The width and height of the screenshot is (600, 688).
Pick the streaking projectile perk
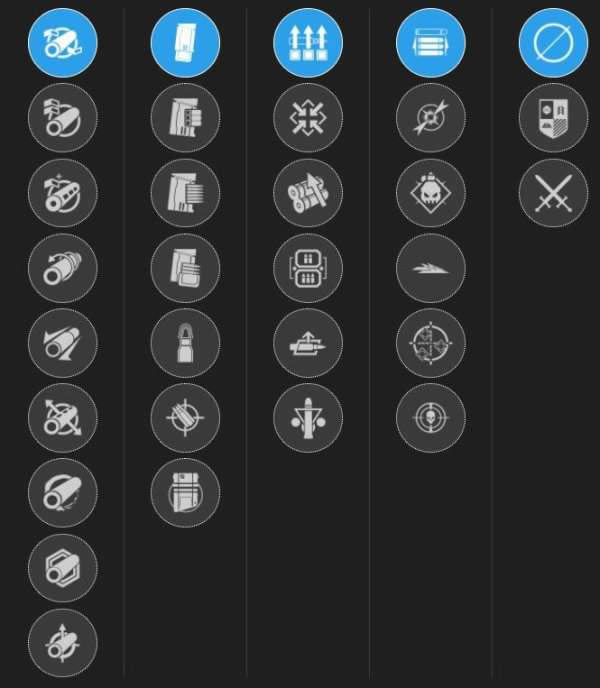pyautogui.click(x=430, y=268)
